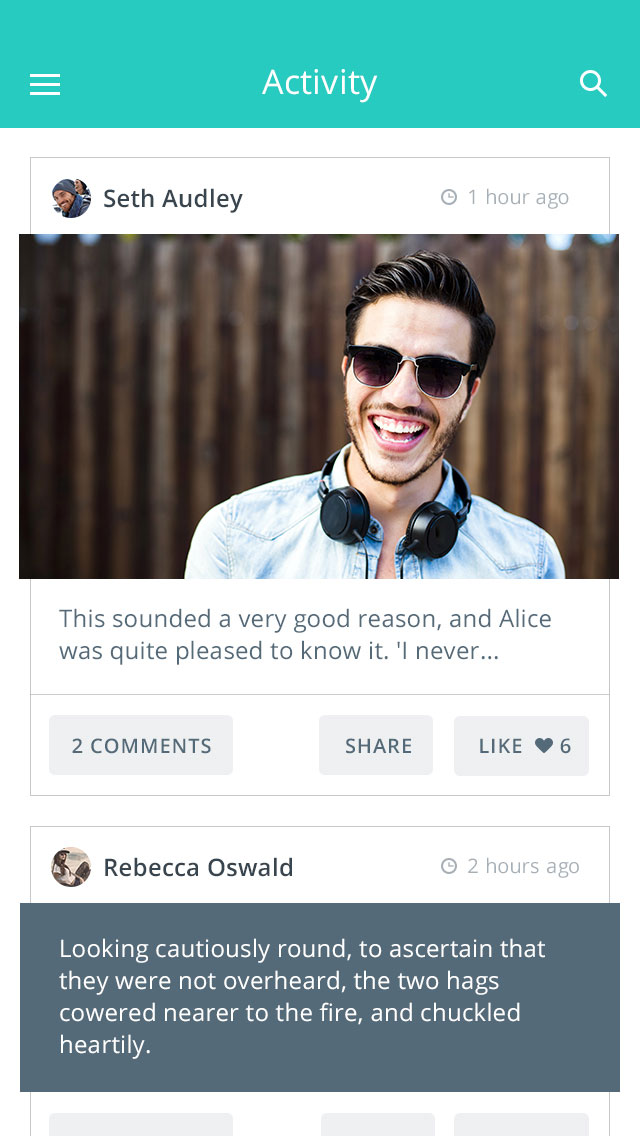The height and width of the screenshot is (1136, 640).
Task: Open Rebecca Oswald's profile
Action: pos(198,867)
